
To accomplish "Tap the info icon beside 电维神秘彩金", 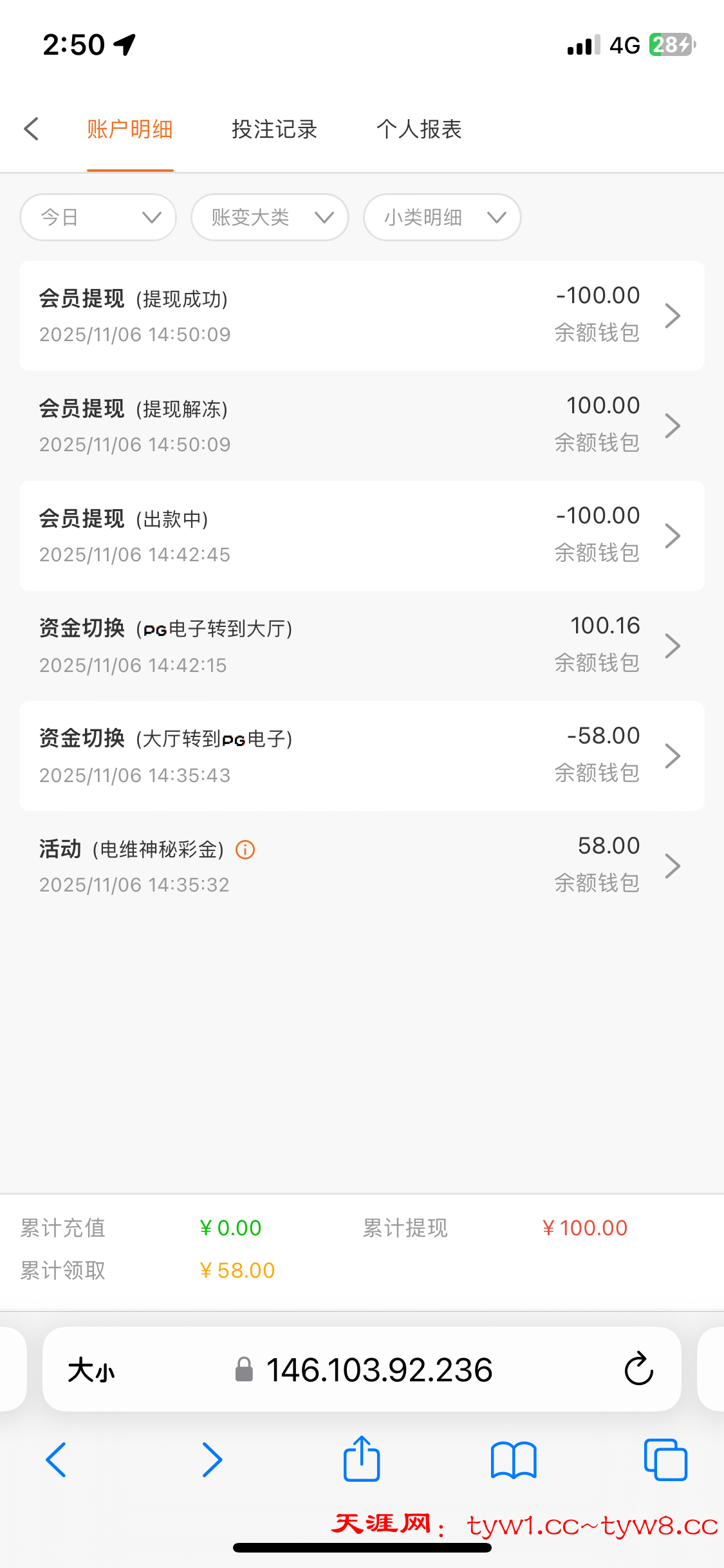I will pos(245,850).
